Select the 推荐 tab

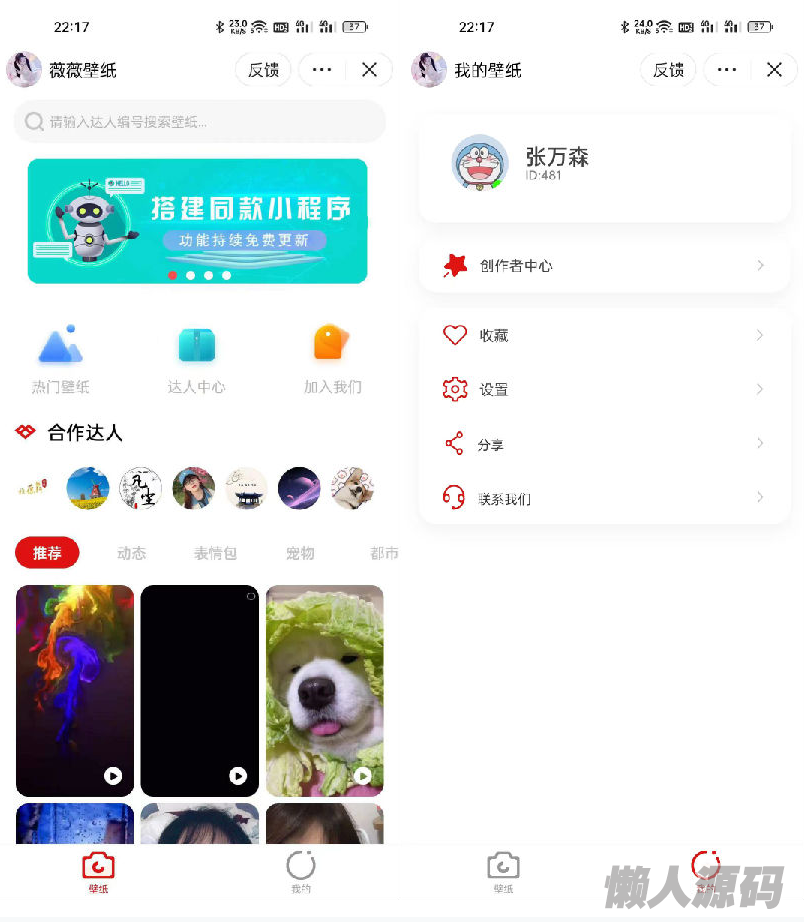pyautogui.click(x=47, y=553)
